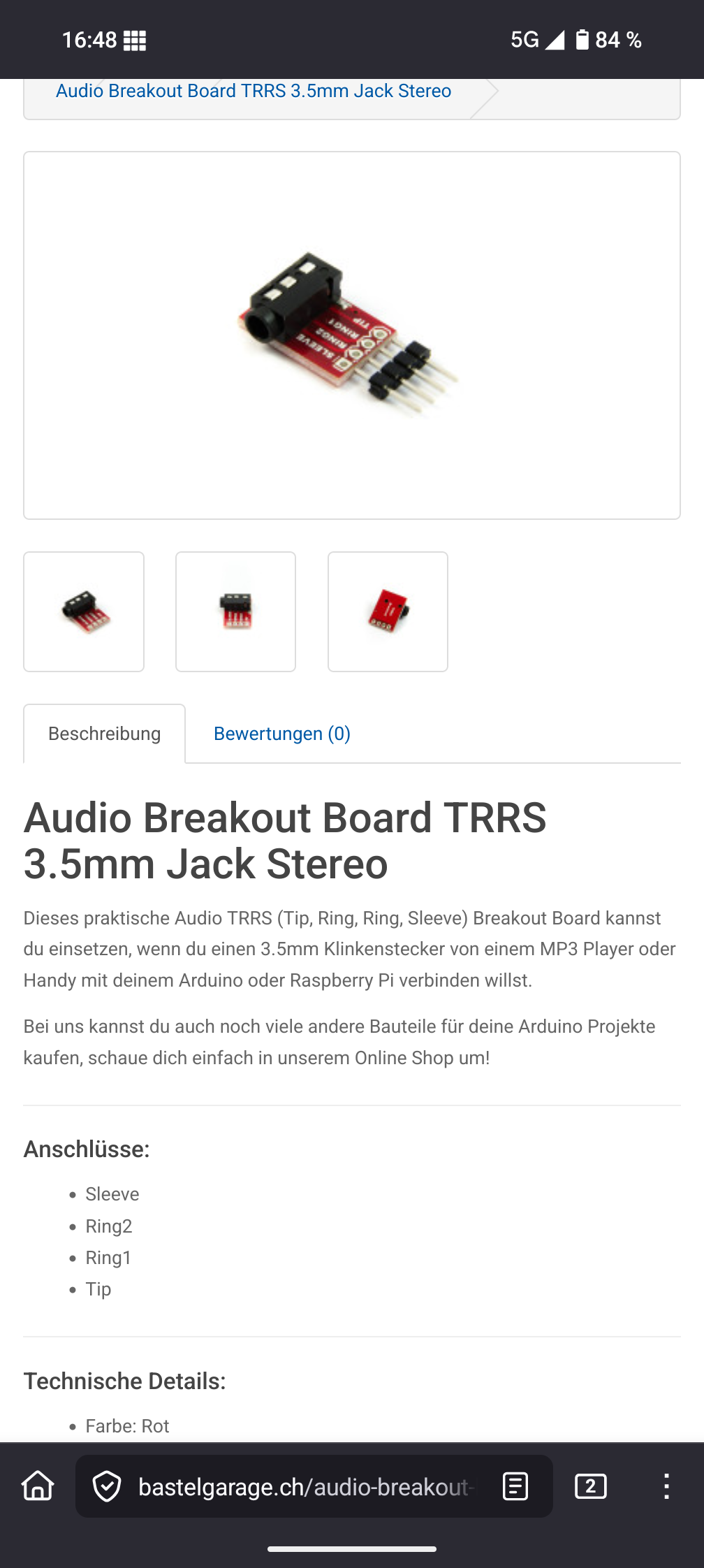
Task: Go to the browser home page
Action: click(x=38, y=1486)
